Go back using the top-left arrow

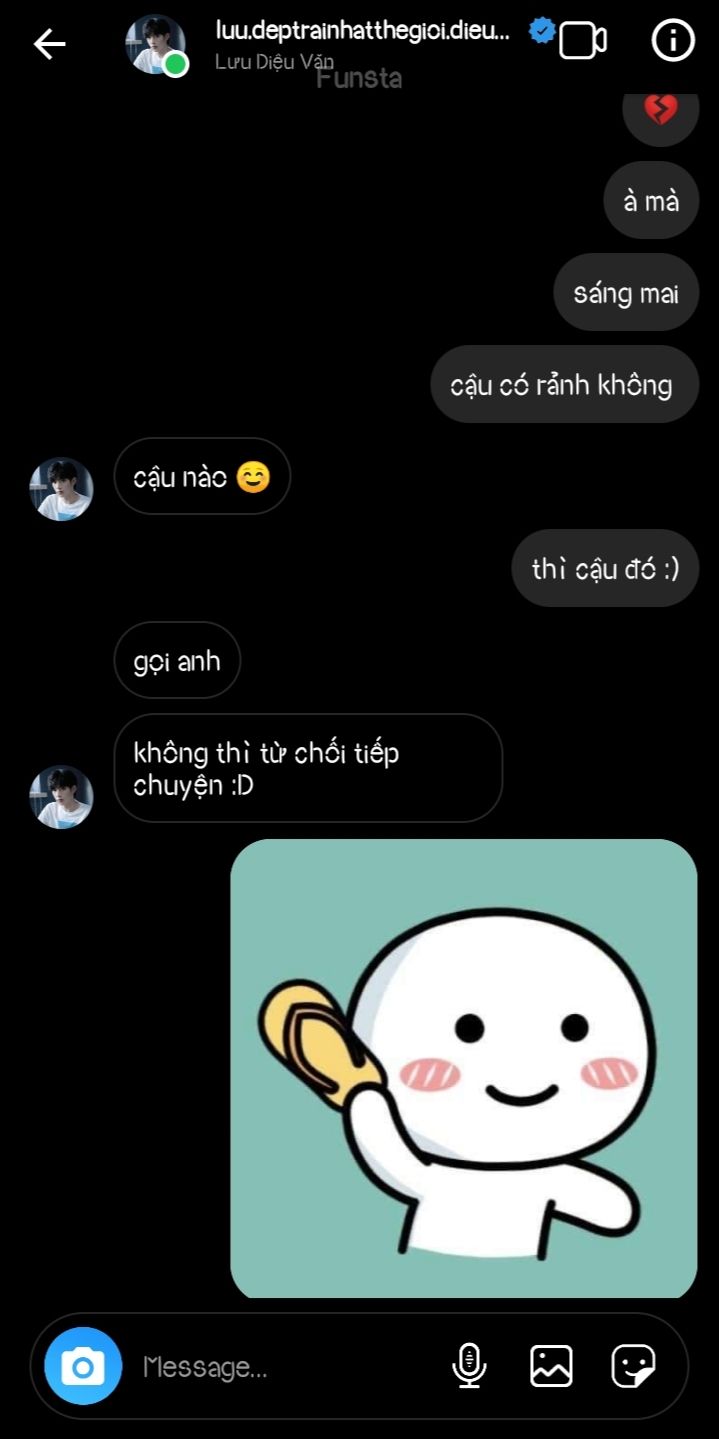click(49, 44)
